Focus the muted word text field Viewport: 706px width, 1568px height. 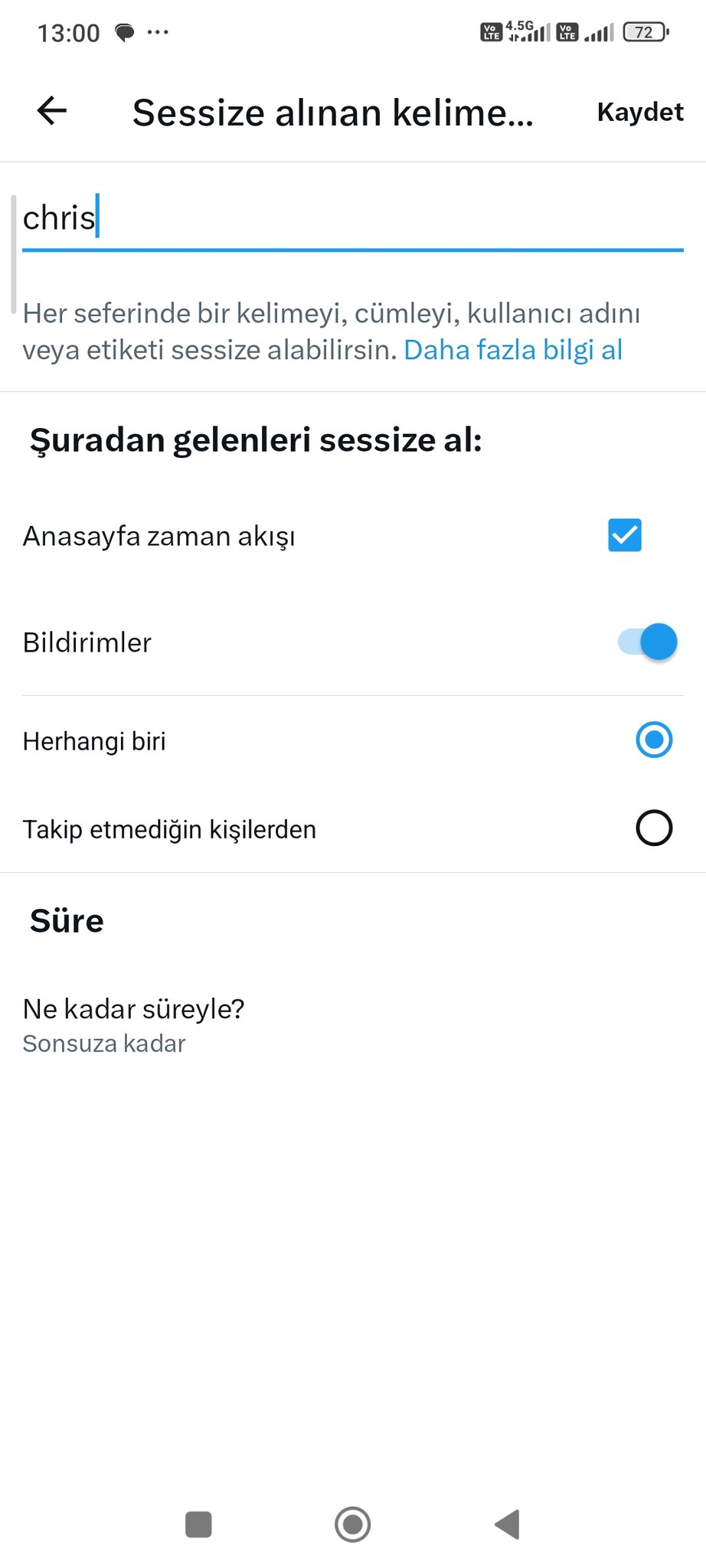click(352, 219)
